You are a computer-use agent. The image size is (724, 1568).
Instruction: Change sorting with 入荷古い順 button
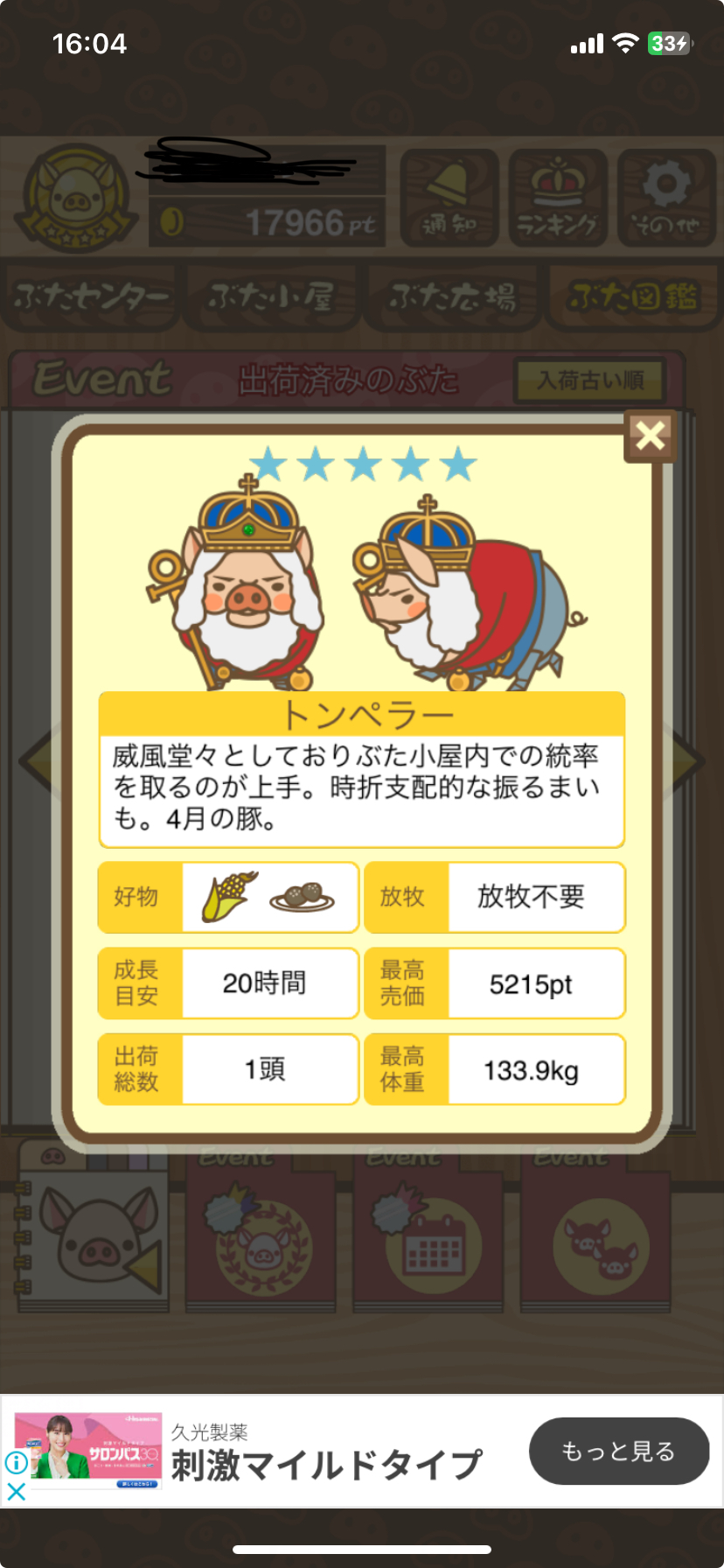click(x=590, y=380)
